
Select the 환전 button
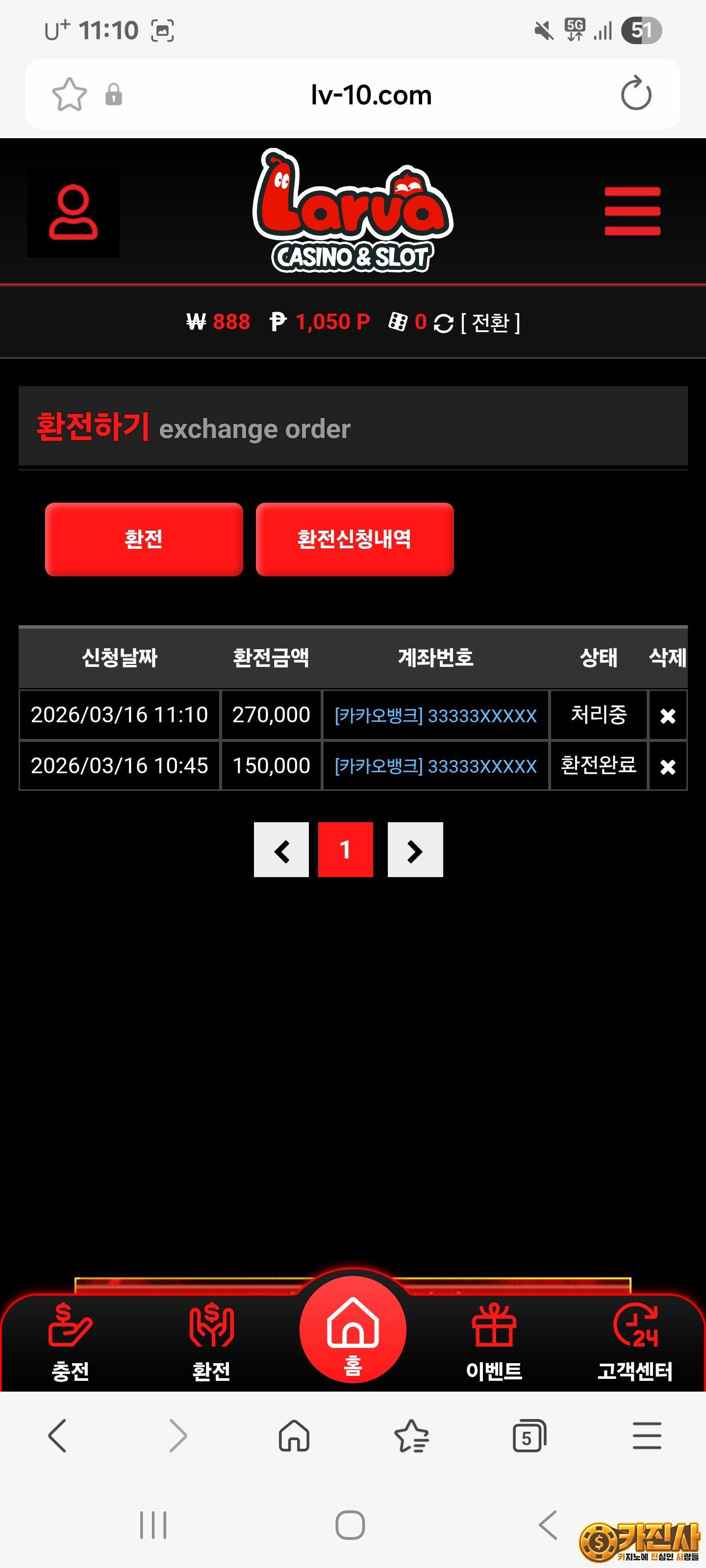click(144, 539)
